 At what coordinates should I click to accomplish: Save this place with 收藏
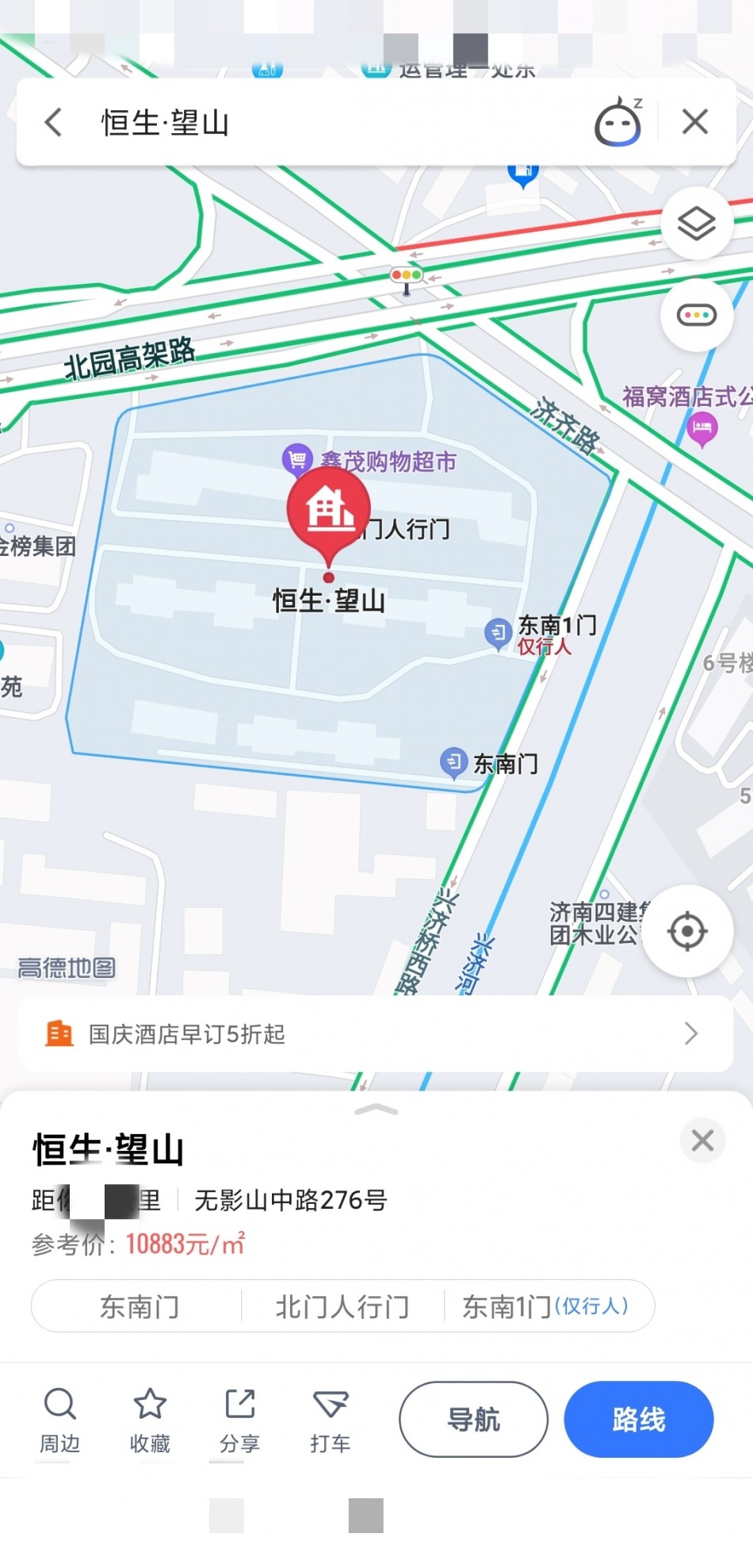[x=150, y=1420]
